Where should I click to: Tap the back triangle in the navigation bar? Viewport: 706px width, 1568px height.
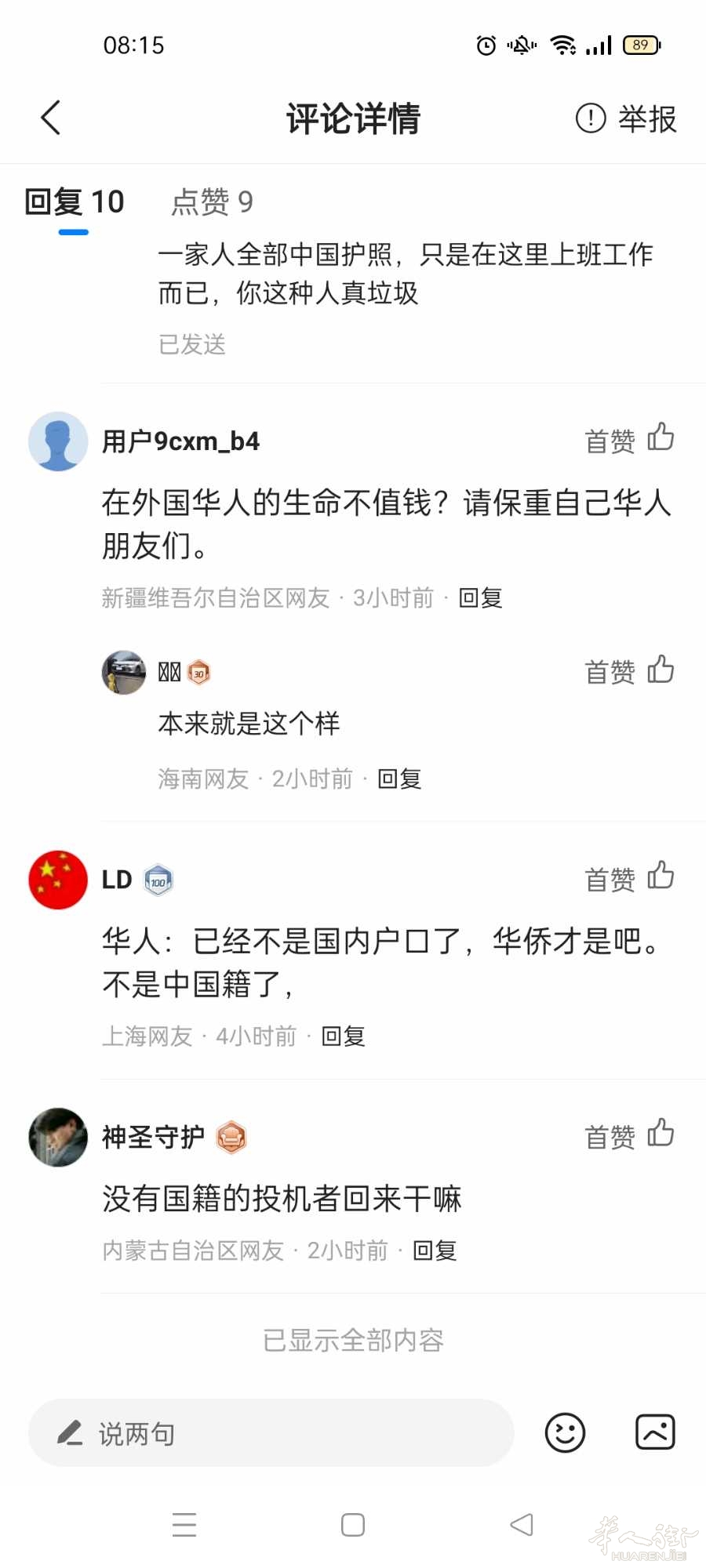coord(521,1523)
